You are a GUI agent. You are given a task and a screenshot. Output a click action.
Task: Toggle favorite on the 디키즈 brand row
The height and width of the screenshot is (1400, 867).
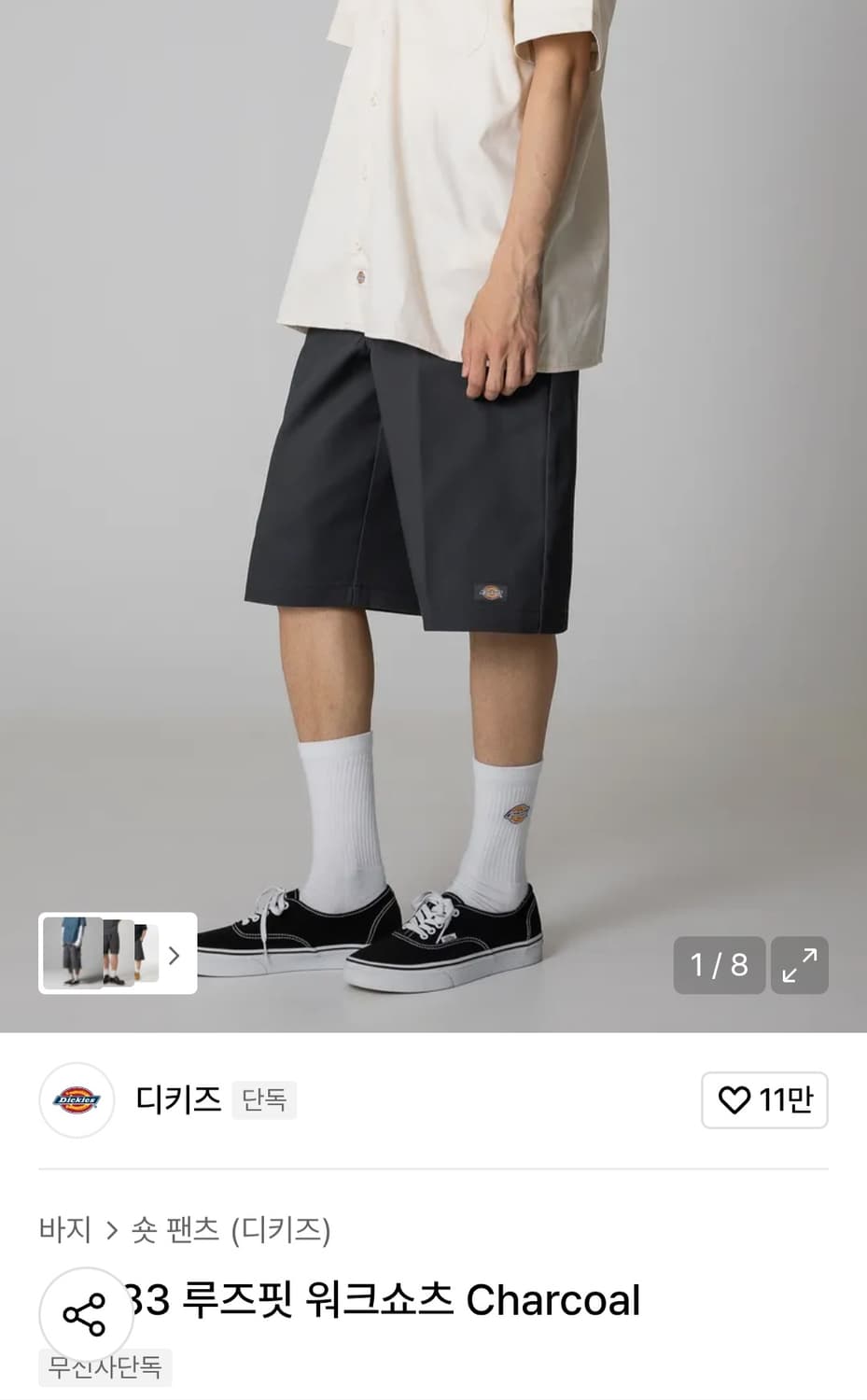(764, 1100)
